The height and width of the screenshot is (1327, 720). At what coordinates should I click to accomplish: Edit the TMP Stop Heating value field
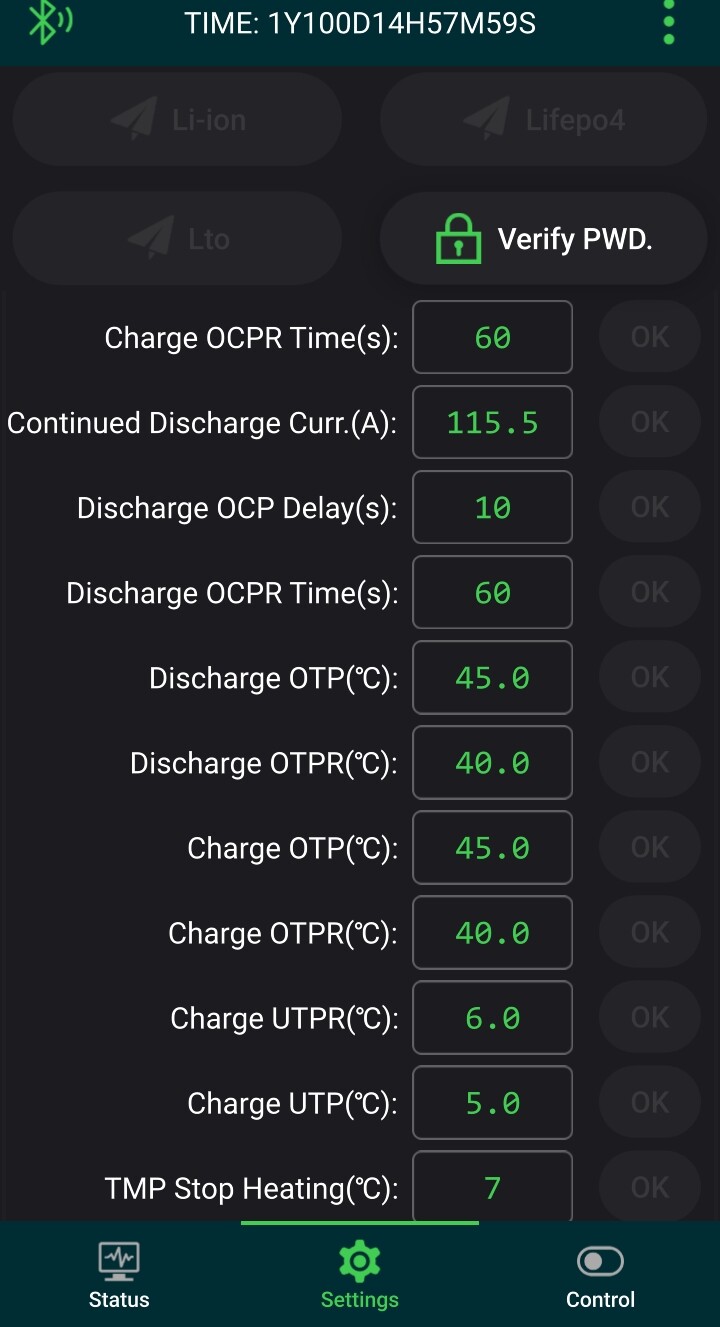tap(493, 1186)
